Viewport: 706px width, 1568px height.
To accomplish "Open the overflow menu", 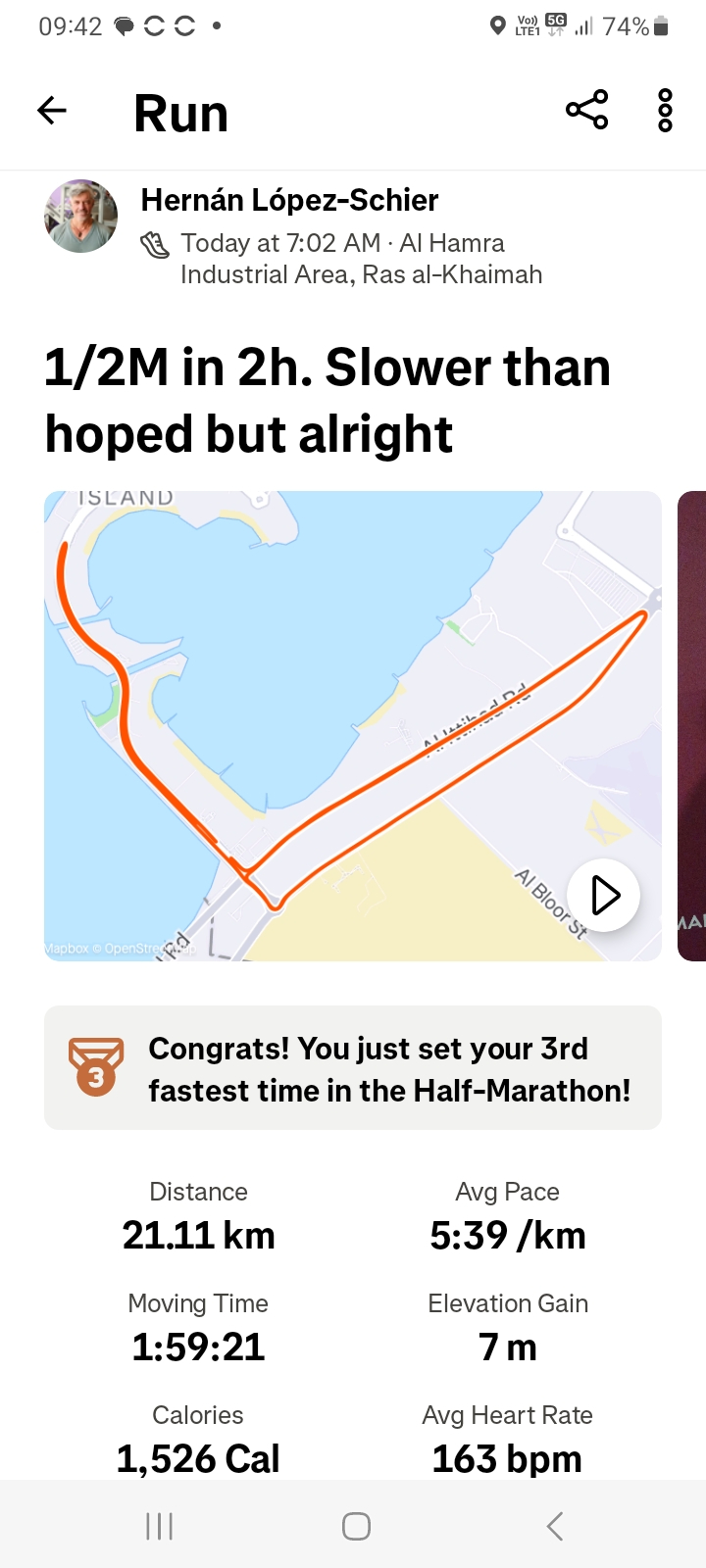I will (x=665, y=110).
